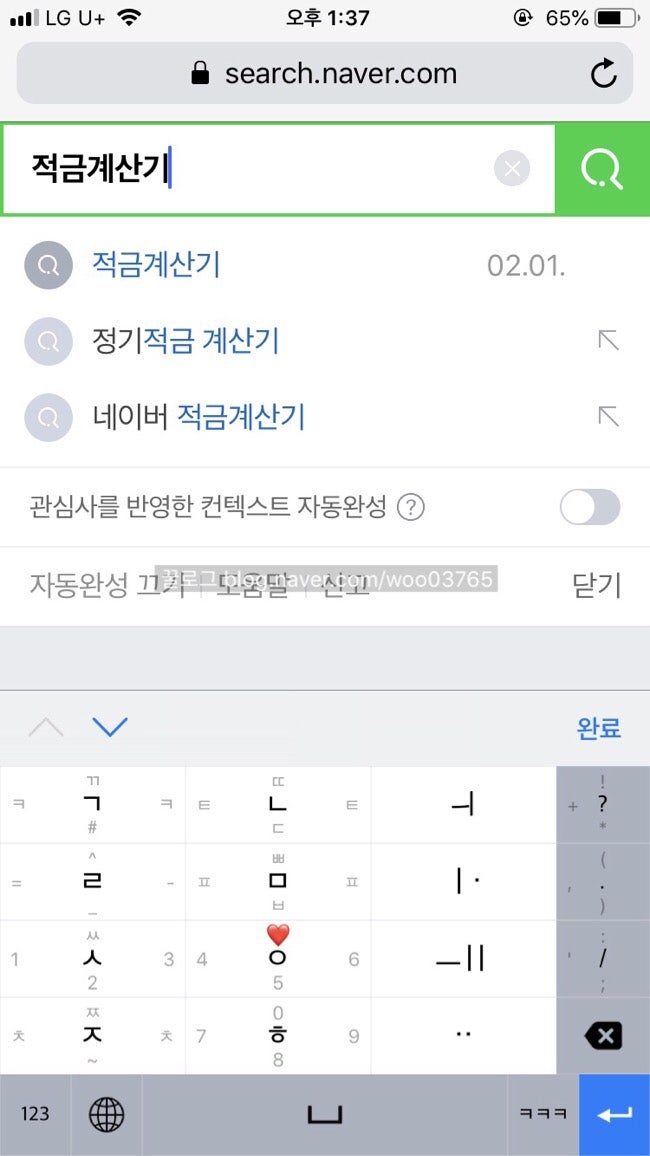The image size is (650, 1156).
Task: Tap 완료 above the keyboard
Action: (x=598, y=728)
